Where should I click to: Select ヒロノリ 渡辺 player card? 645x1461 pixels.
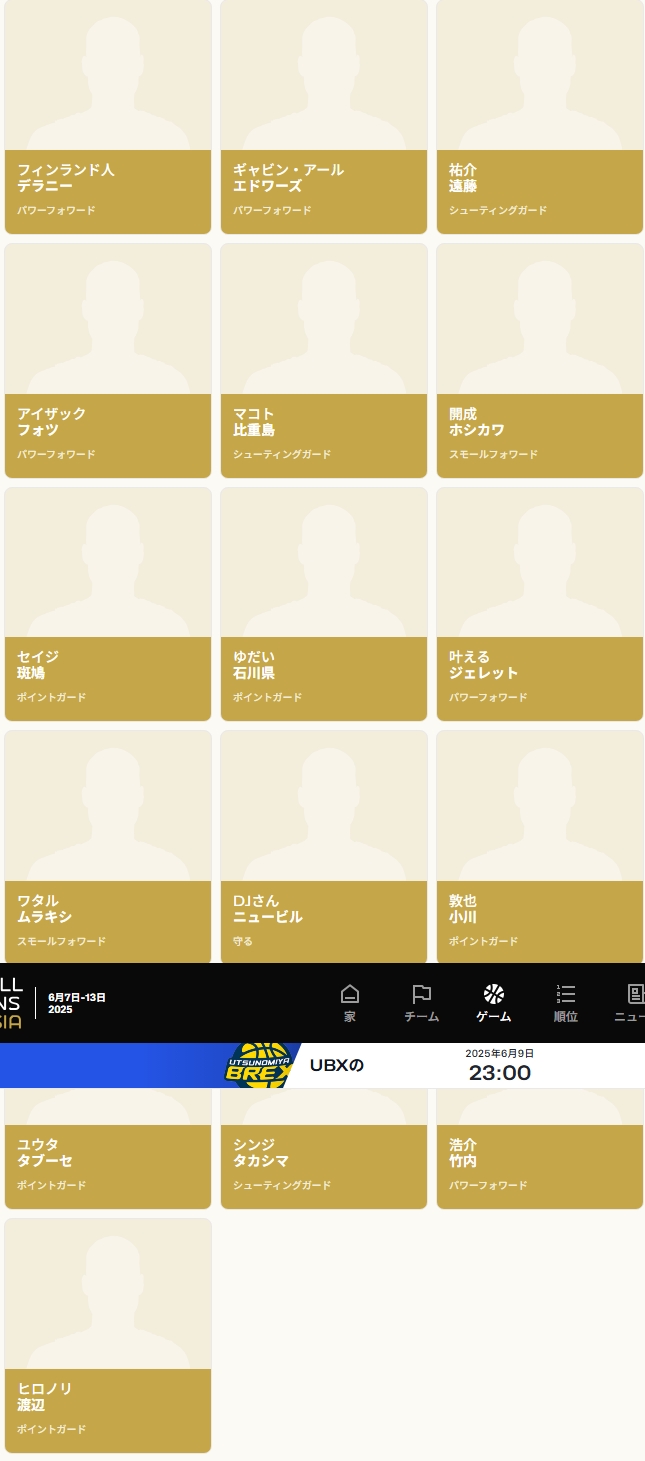click(x=108, y=1335)
